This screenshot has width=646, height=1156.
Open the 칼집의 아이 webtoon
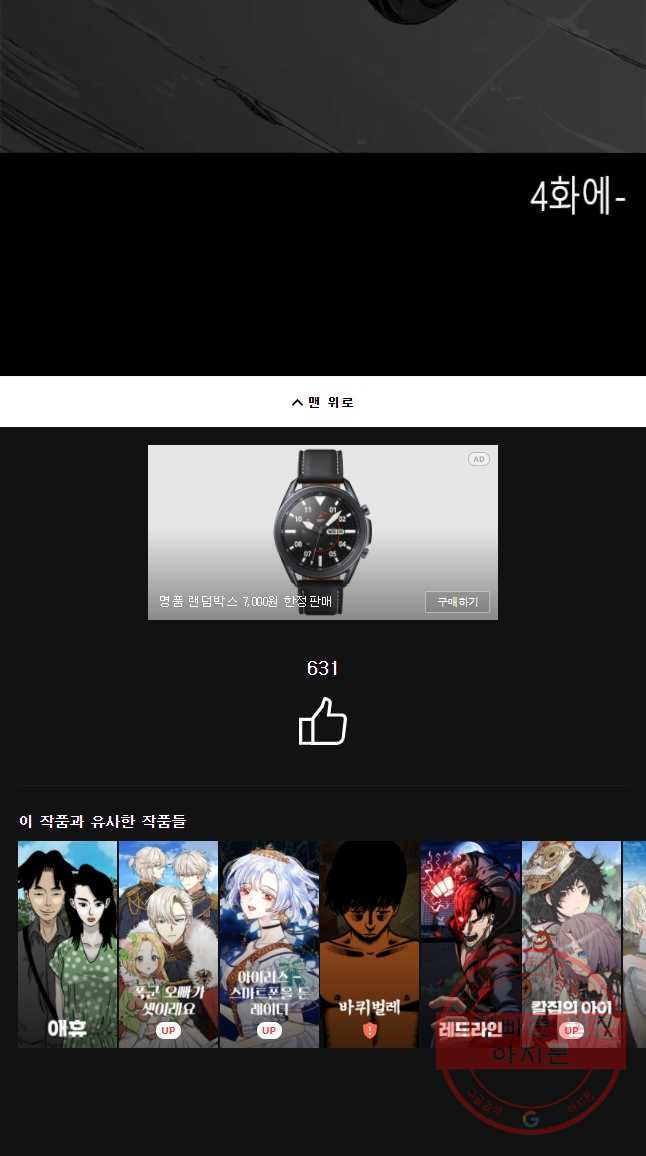click(571, 944)
